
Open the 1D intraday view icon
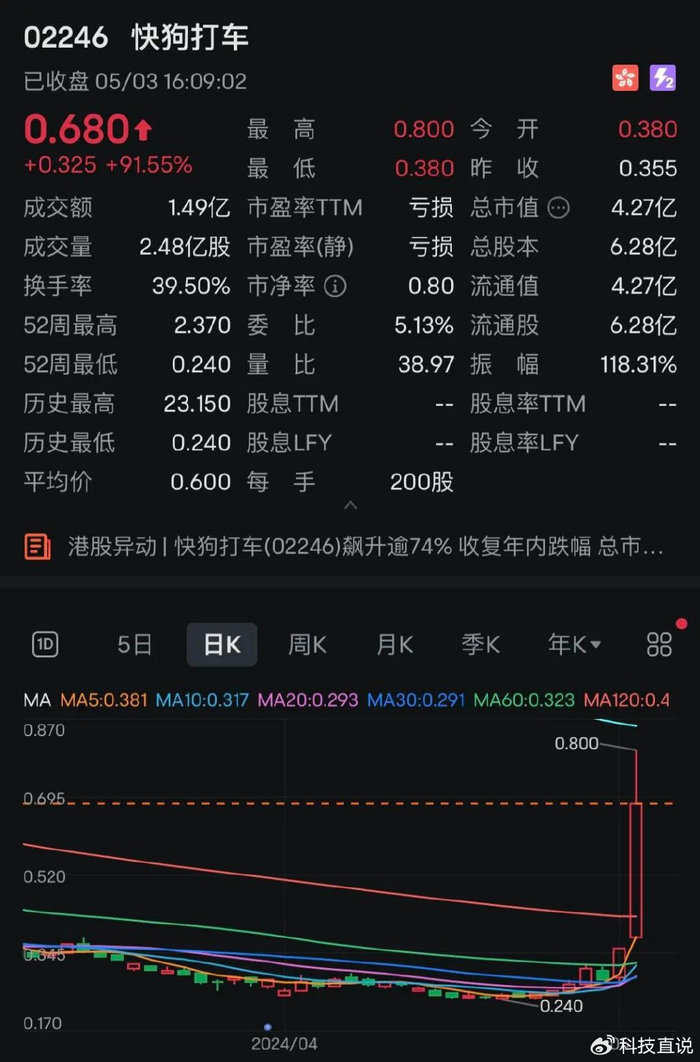tap(45, 645)
